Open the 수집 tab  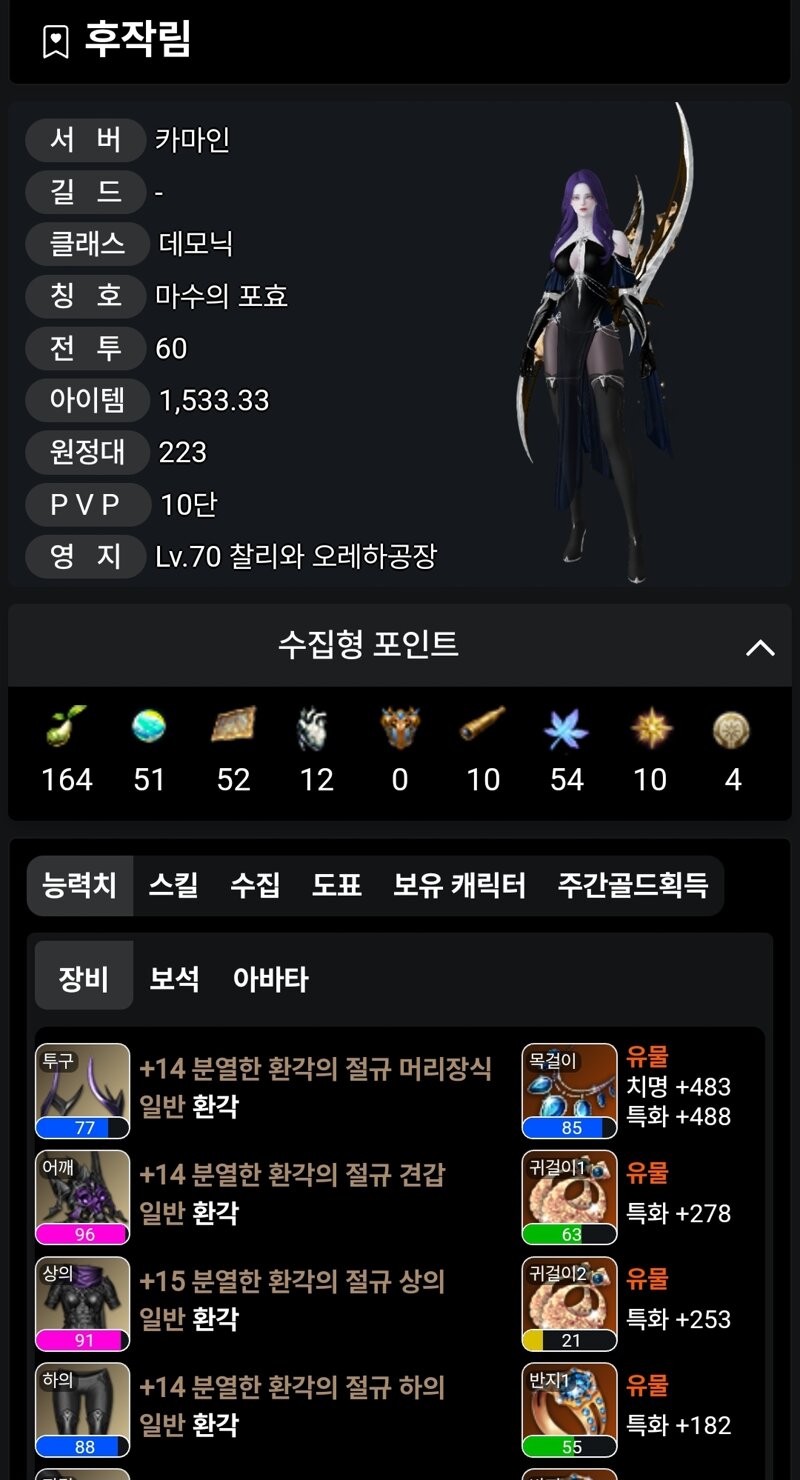point(255,885)
